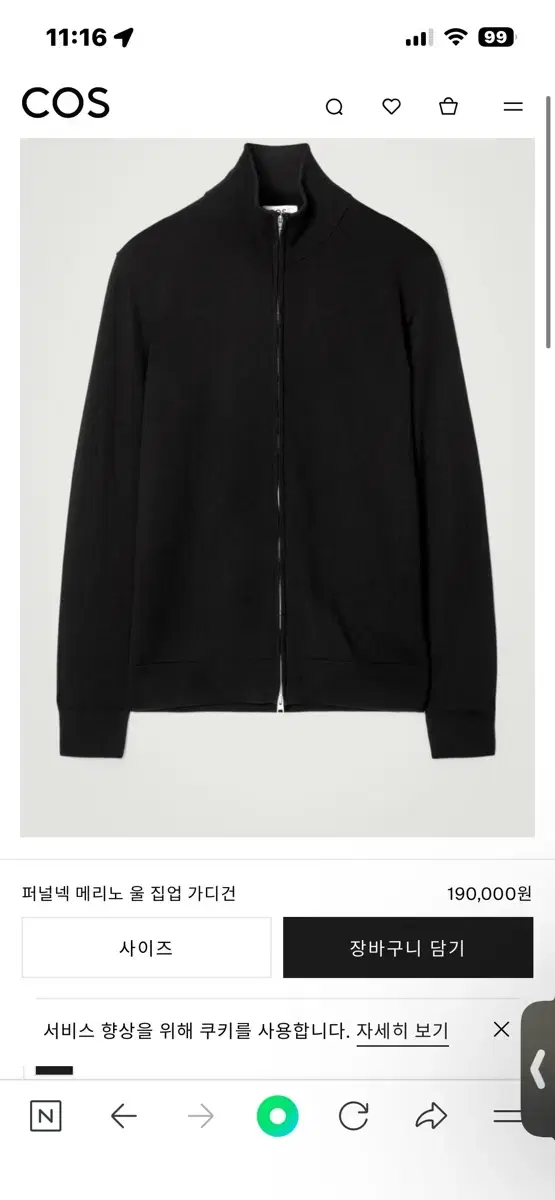
Task: Reload the page with refresh icon
Action: [x=353, y=1116]
